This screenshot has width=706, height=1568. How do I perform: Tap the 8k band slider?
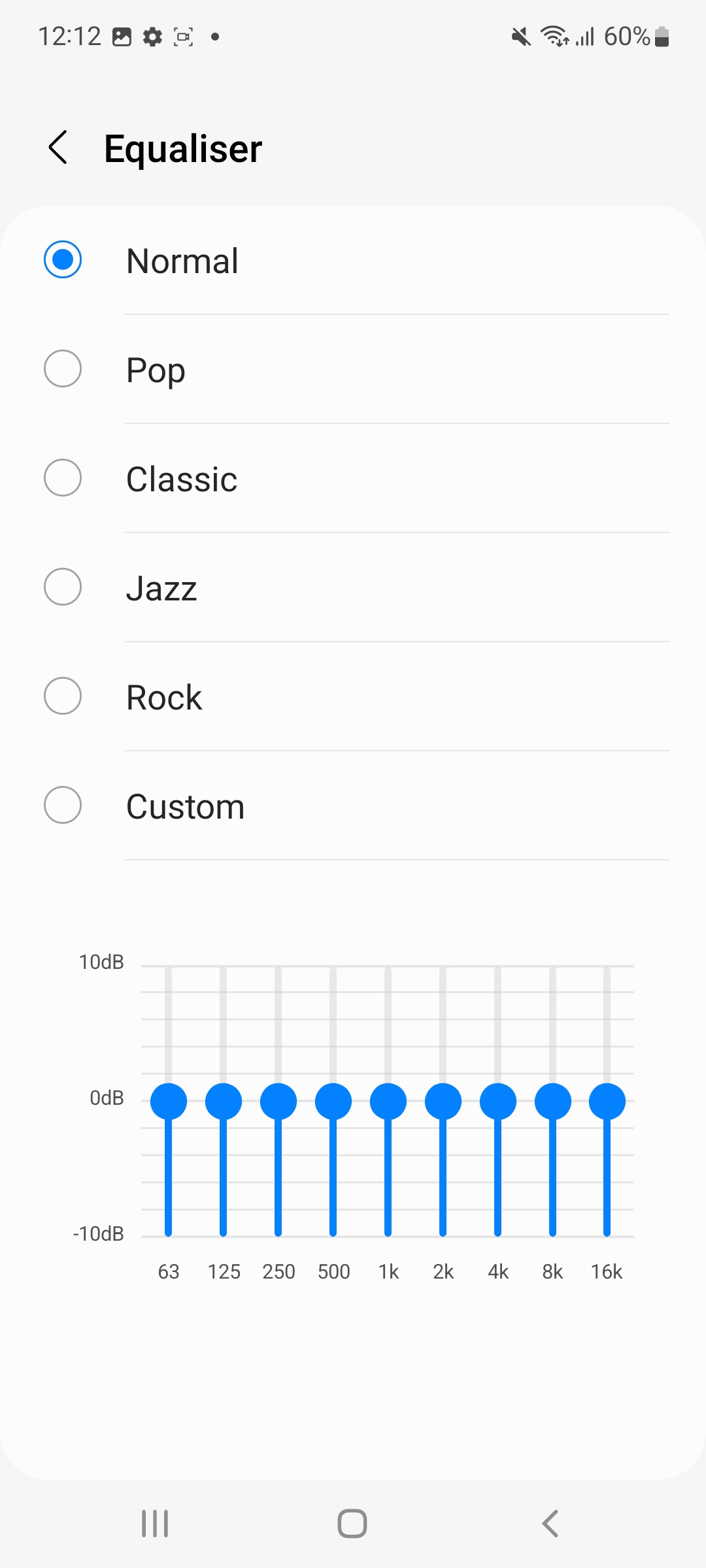(553, 1102)
